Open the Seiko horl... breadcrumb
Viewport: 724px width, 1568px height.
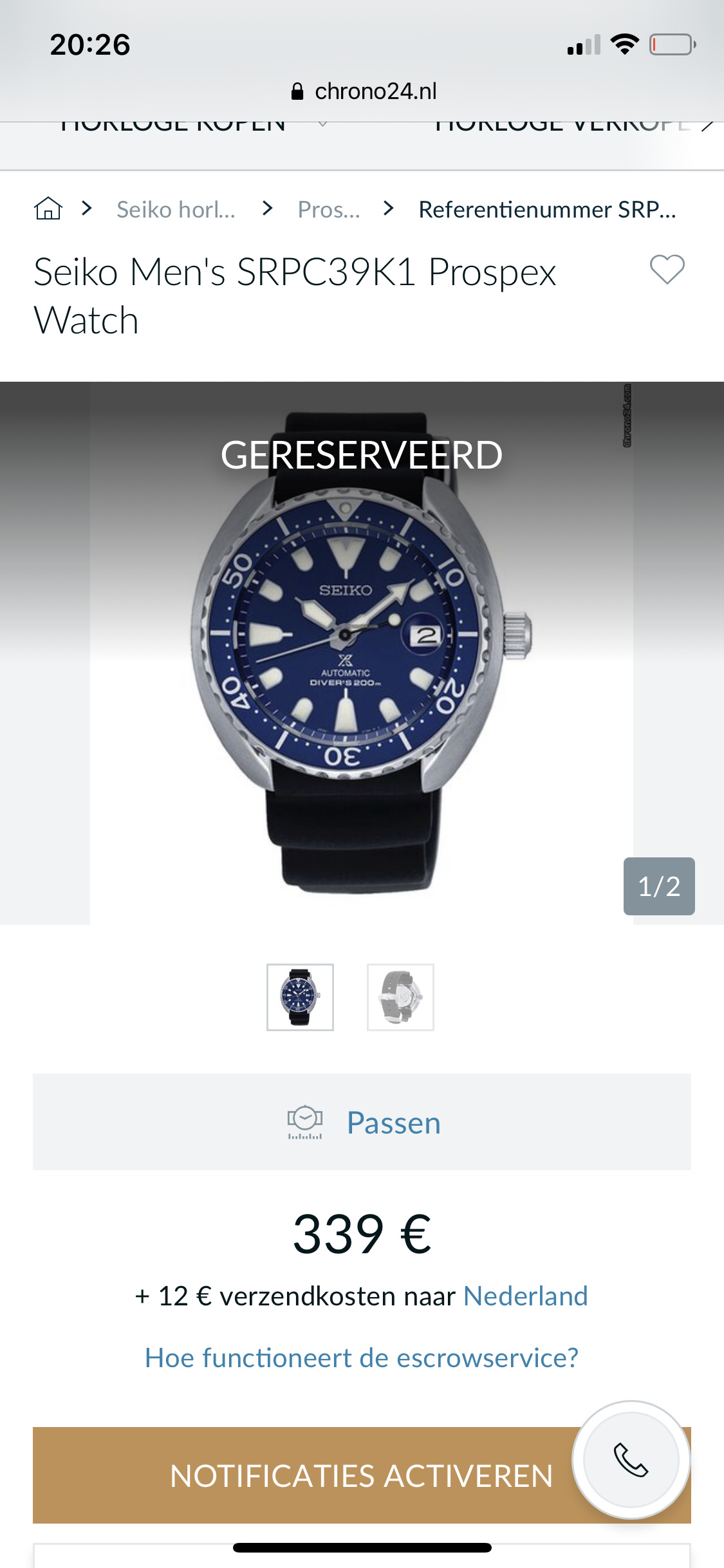click(x=176, y=209)
